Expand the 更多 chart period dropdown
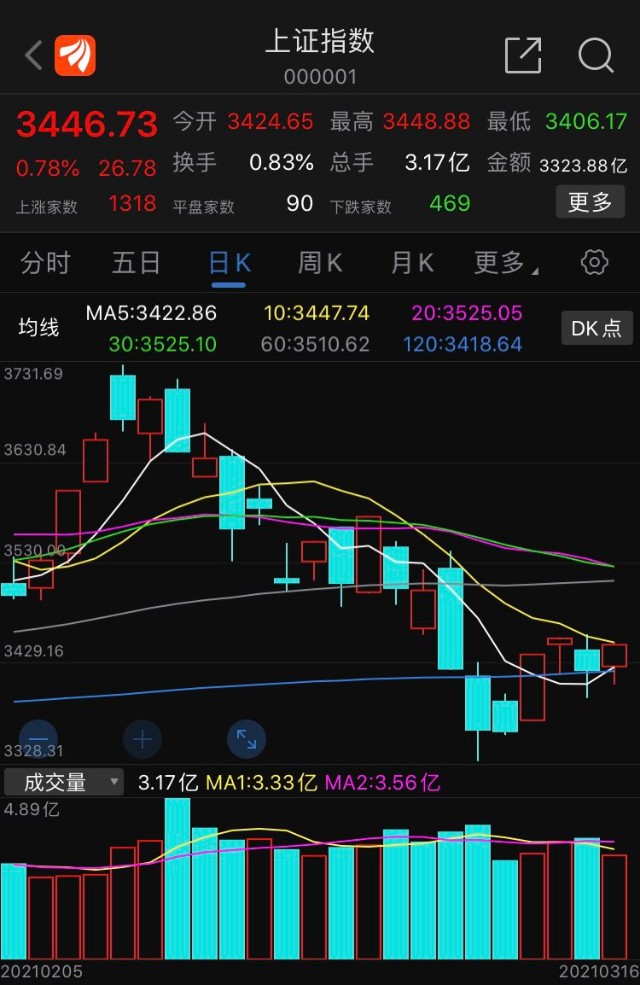 point(505,263)
